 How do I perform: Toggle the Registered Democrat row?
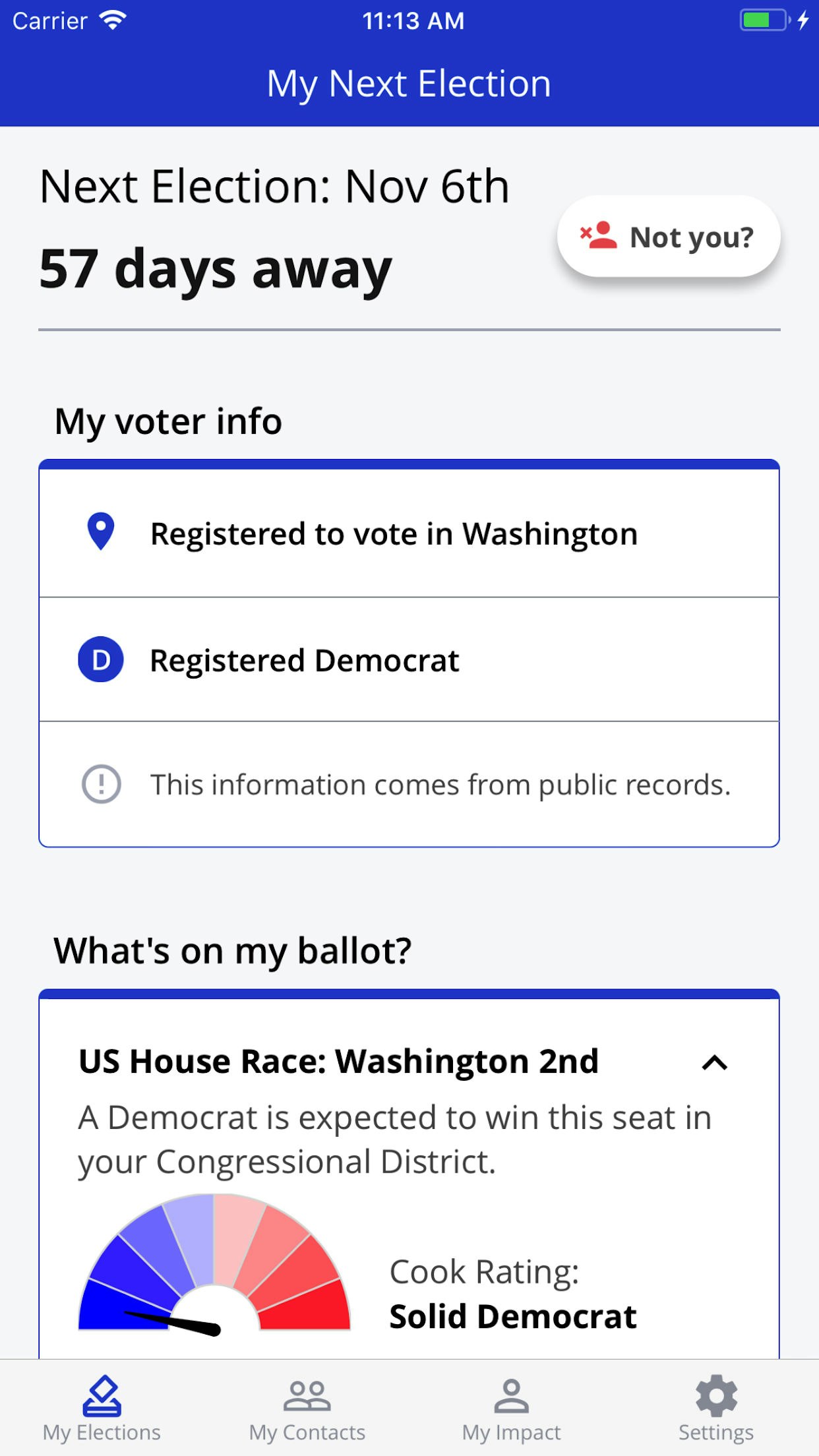[x=409, y=659]
